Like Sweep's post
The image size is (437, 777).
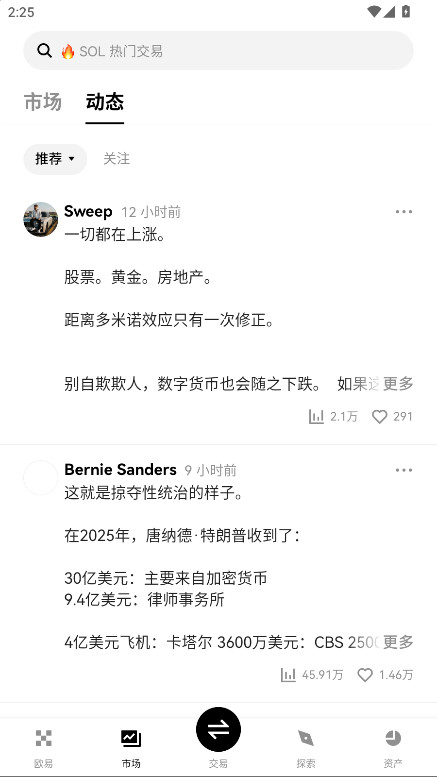pyautogui.click(x=380, y=417)
